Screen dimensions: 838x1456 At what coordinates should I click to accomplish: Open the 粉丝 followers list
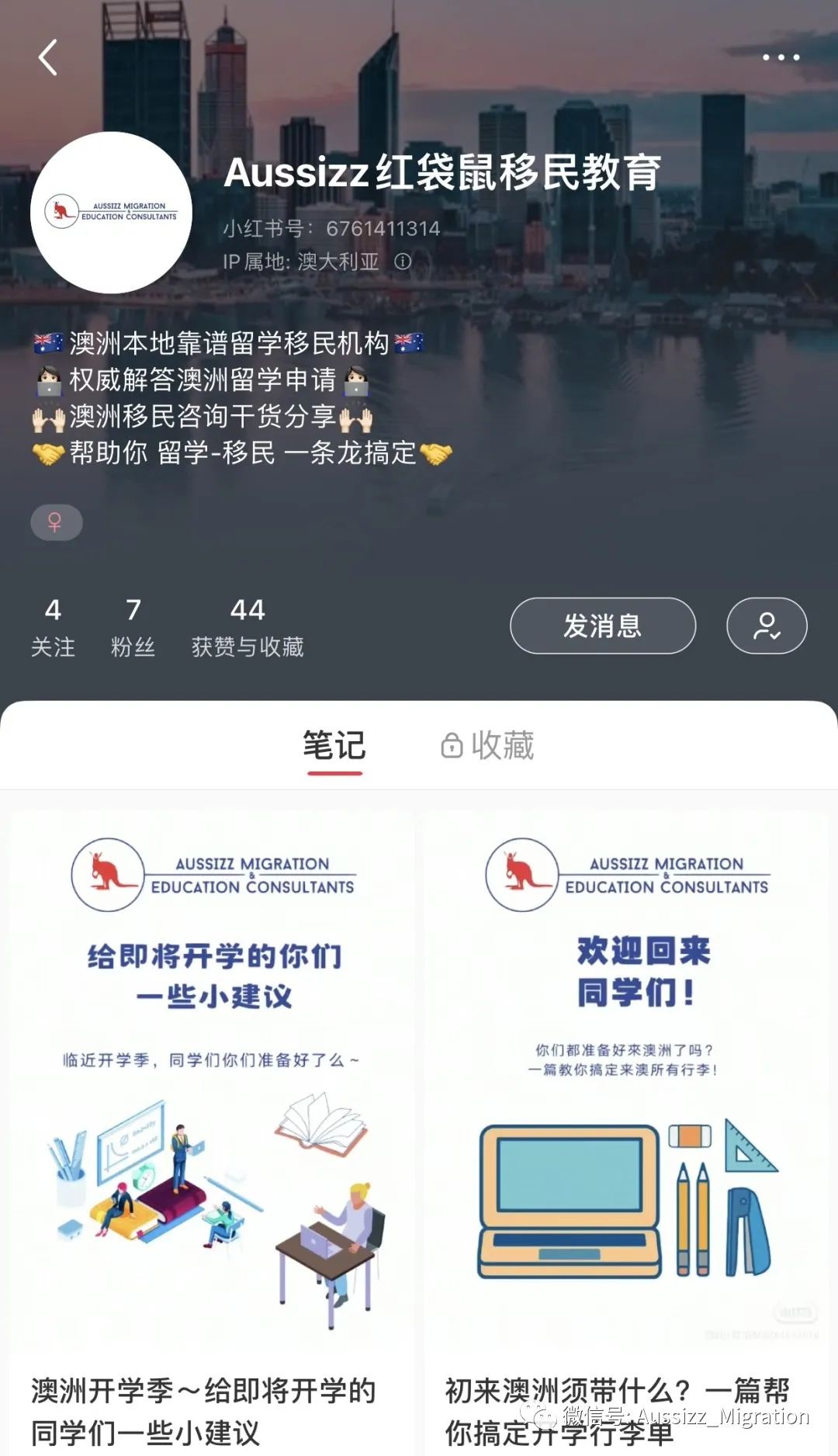[x=133, y=627]
